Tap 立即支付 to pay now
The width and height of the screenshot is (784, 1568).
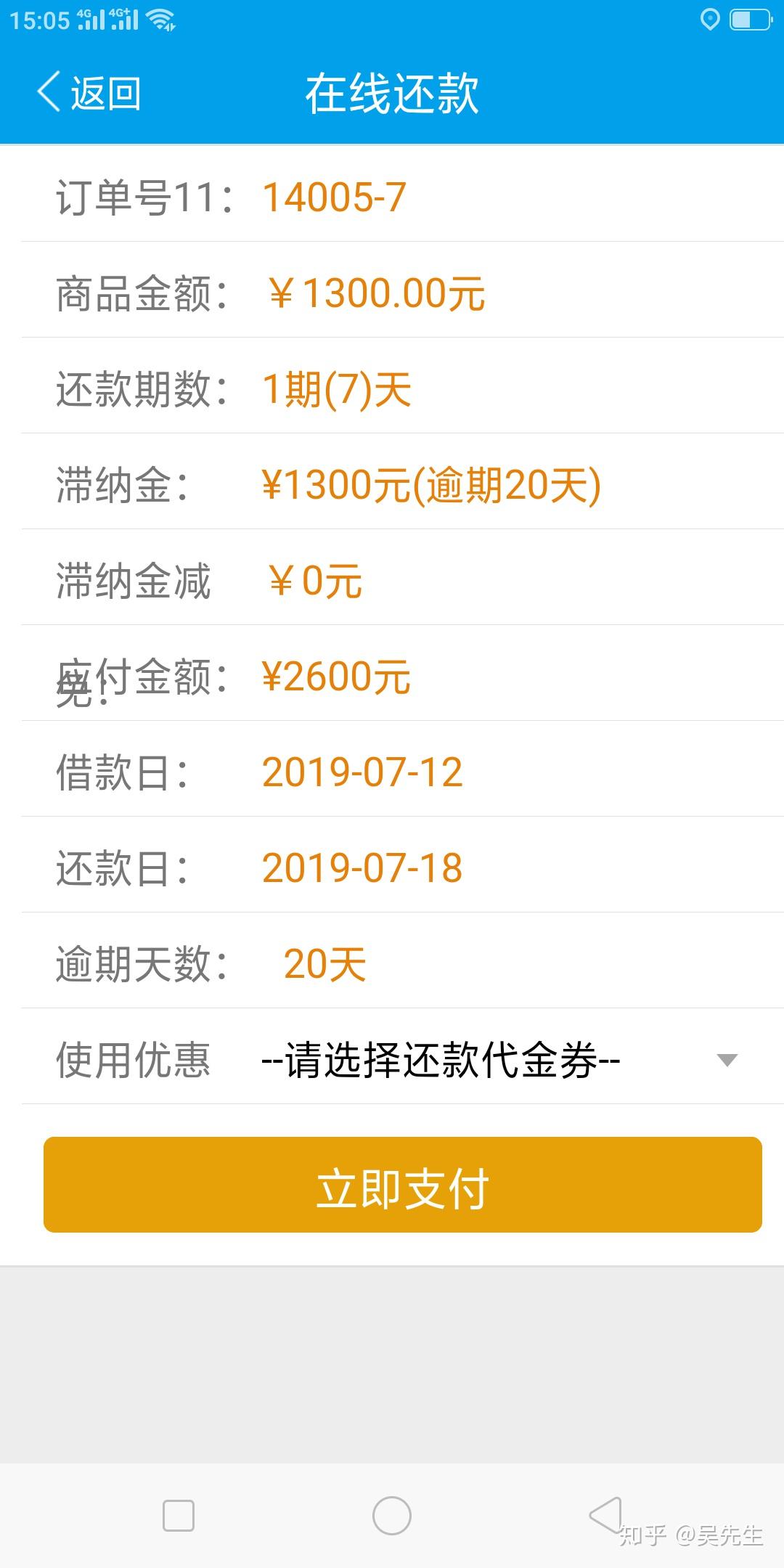[403, 1185]
